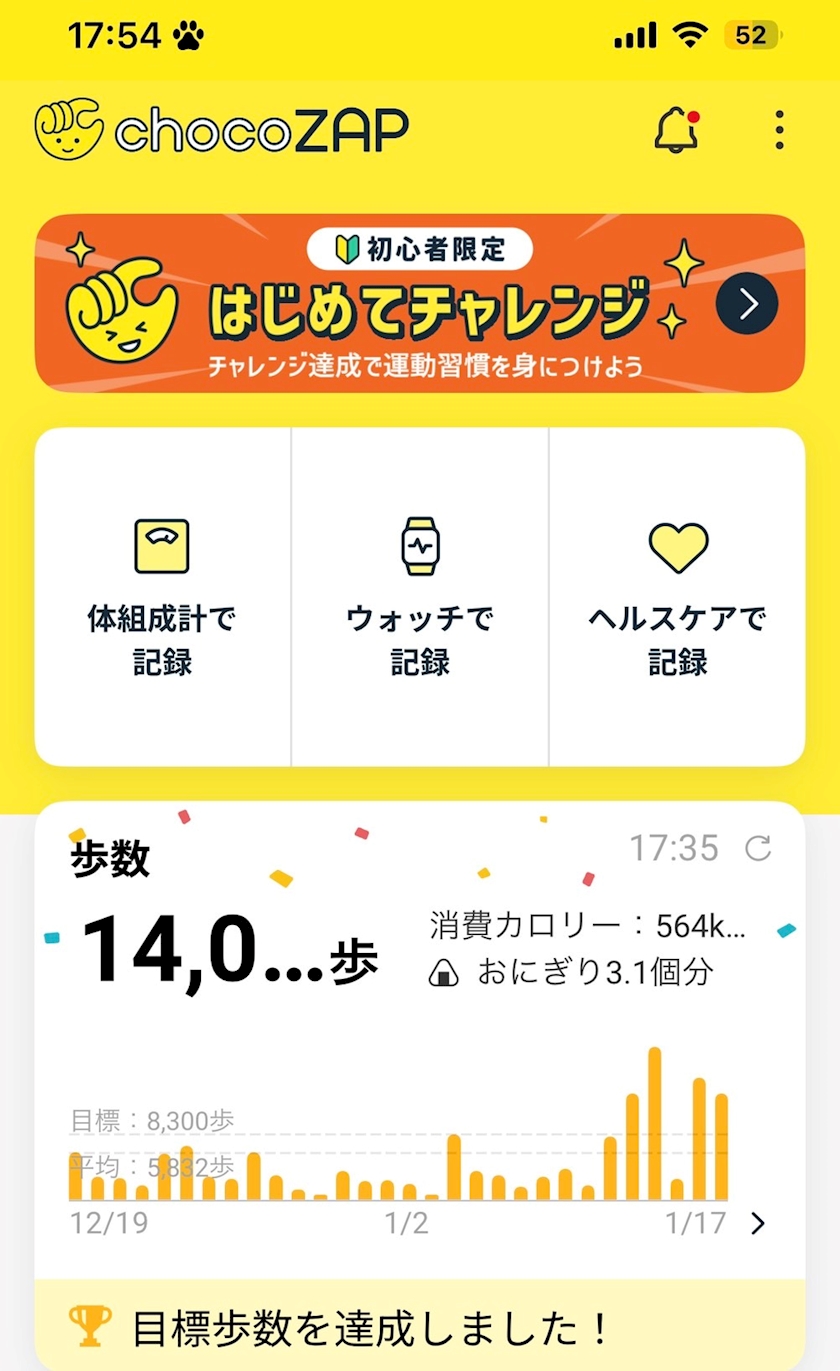Select 体組成計で記録
Viewport: 840px width, 1371px height.
(162, 597)
